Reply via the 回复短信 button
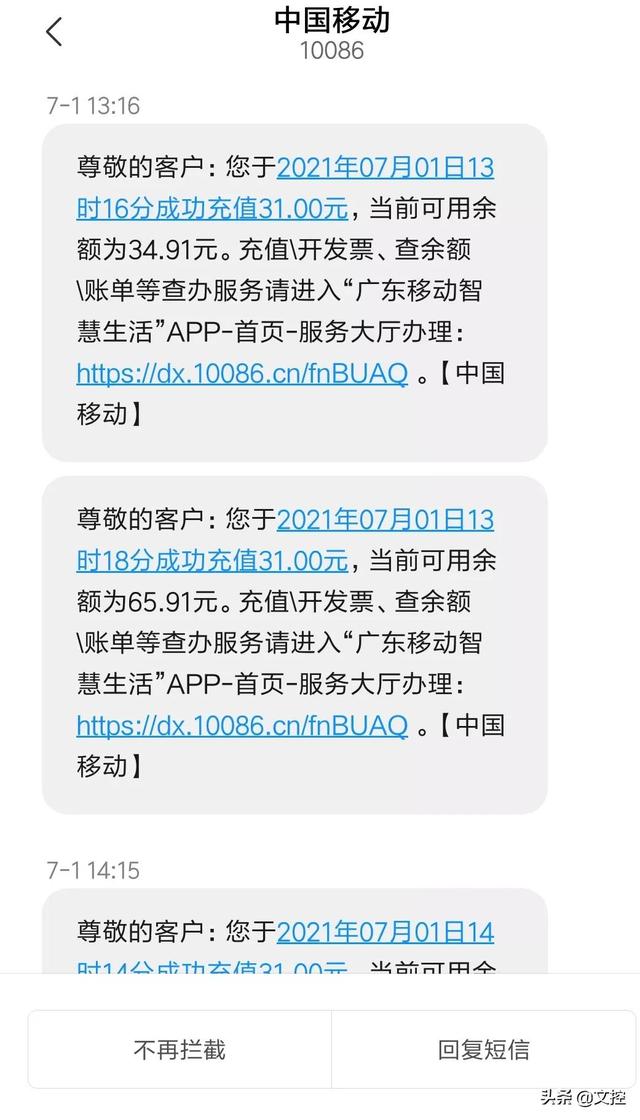The width and height of the screenshot is (640, 1120). 484,1050
